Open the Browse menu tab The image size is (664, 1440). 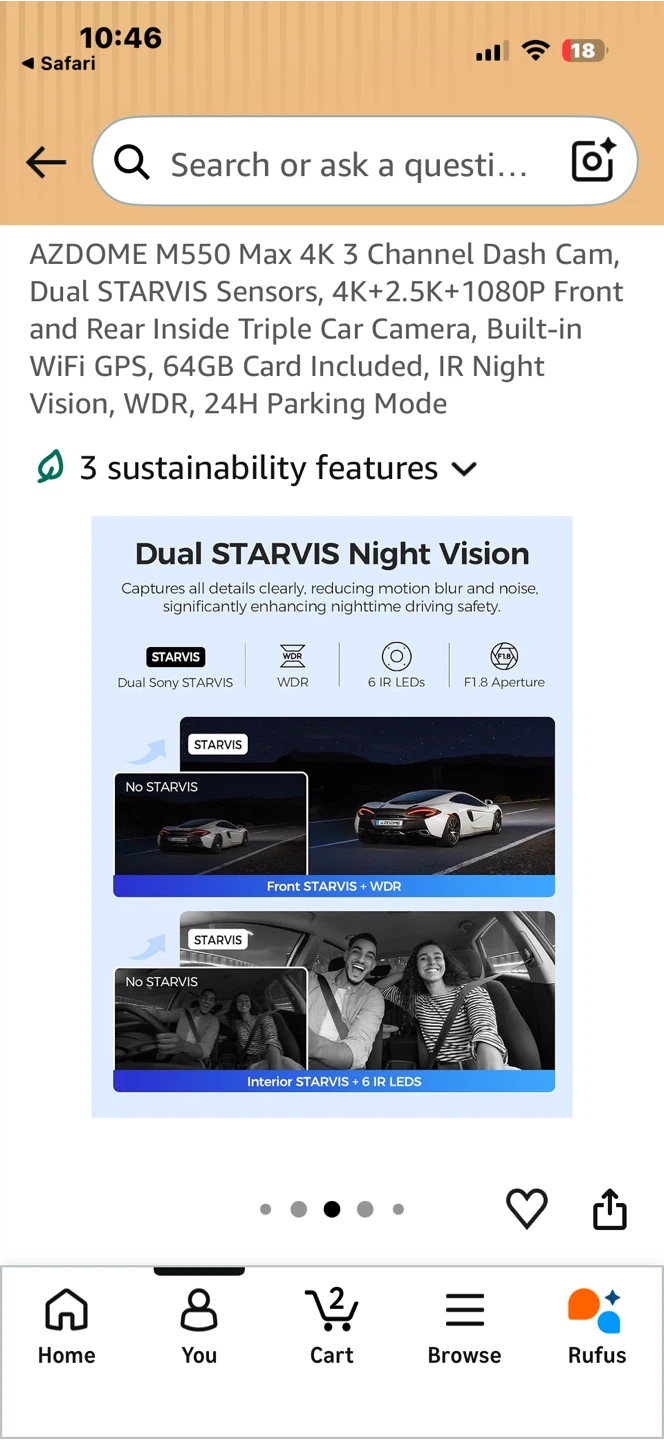[464, 1326]
